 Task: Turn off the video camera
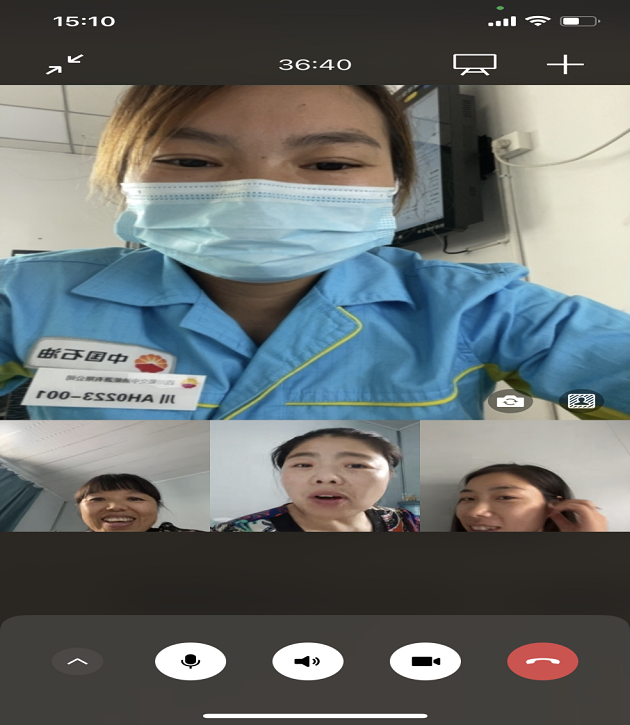425,661
